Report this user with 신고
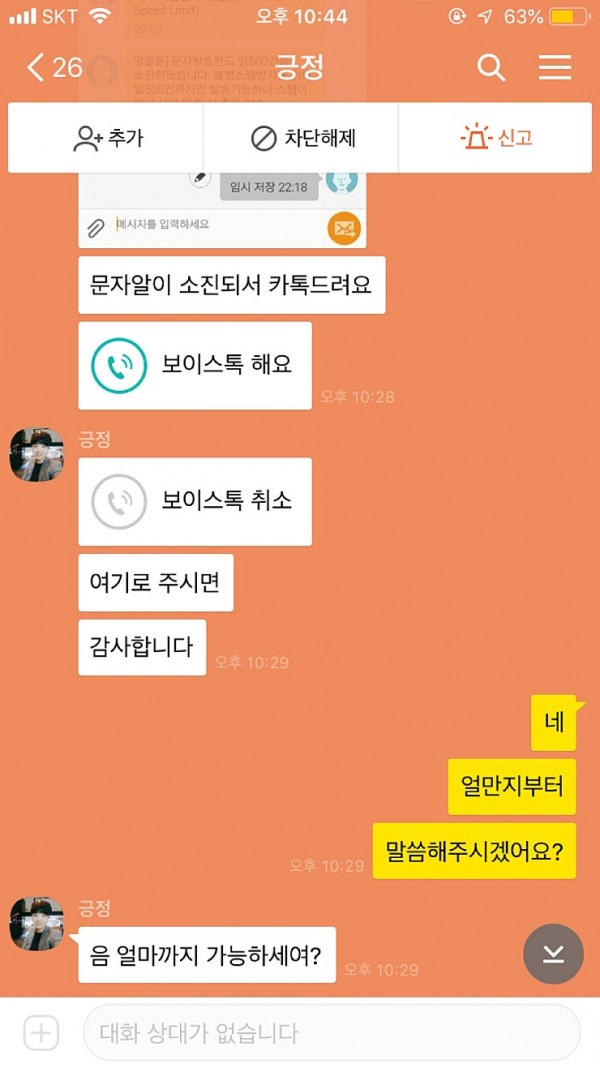The height and width of the screenshot is (1068, 600). [x=495, y=138]
